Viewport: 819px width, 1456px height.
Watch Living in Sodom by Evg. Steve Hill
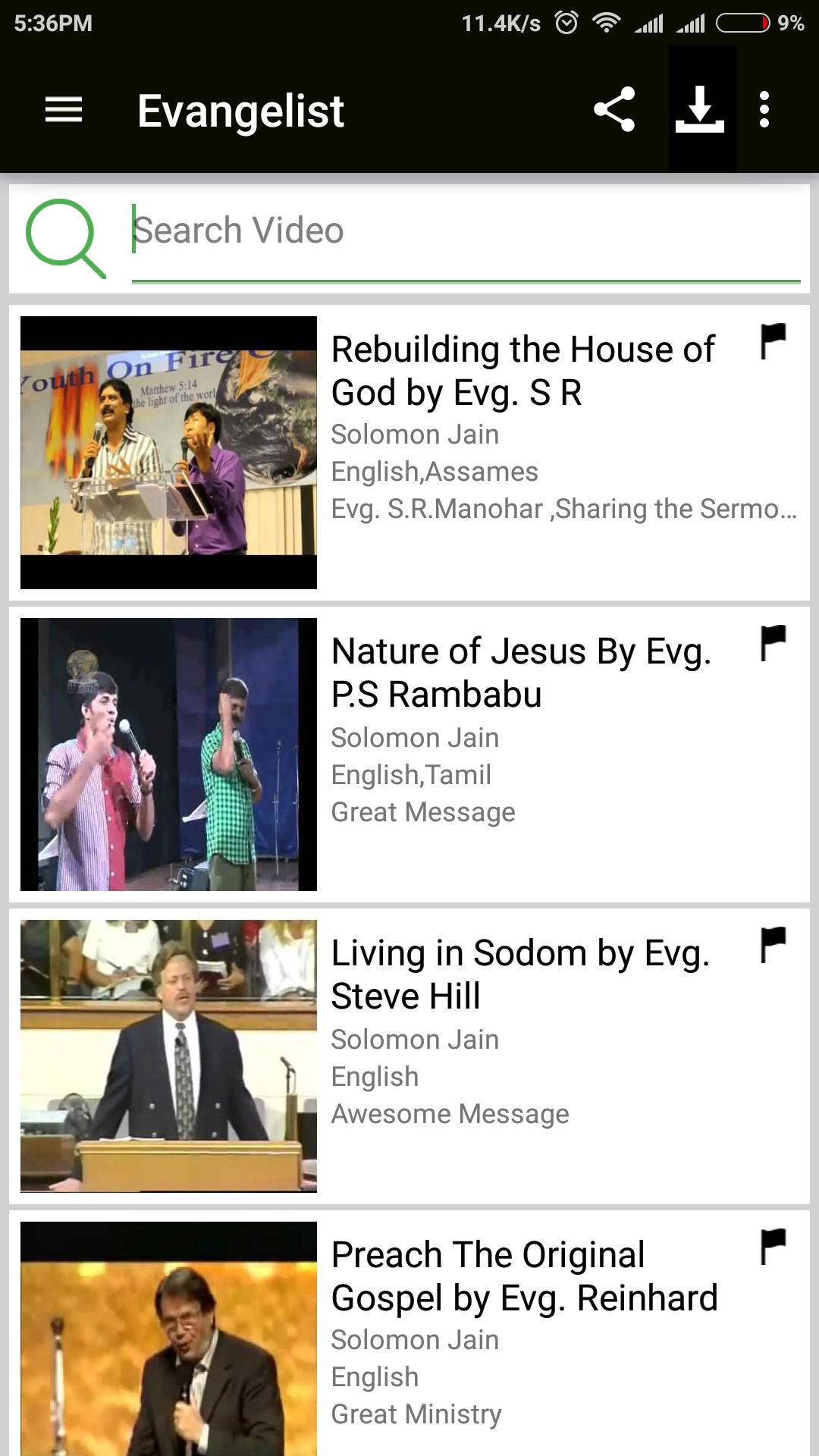(x=520, y=975)
